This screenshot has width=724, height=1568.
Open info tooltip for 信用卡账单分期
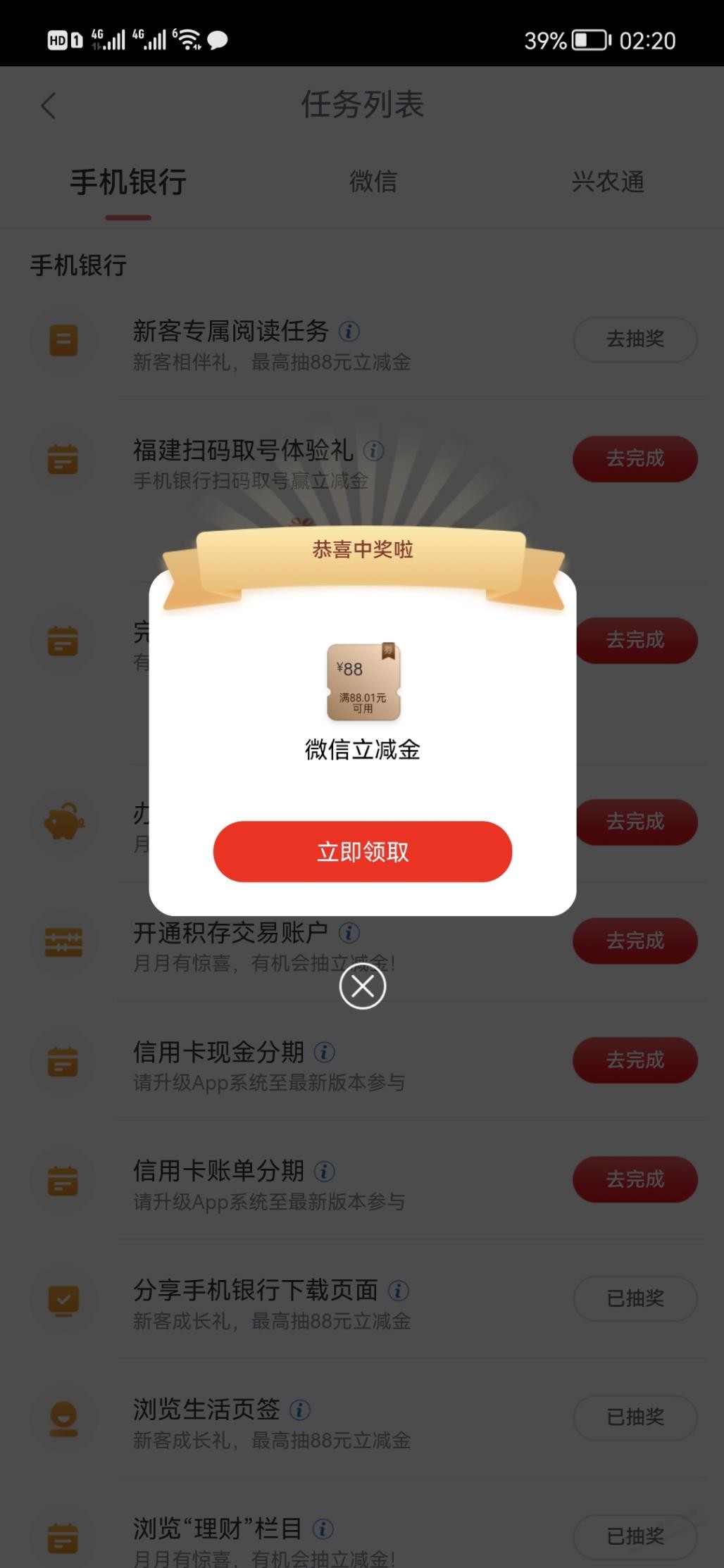pos(323,1170)
